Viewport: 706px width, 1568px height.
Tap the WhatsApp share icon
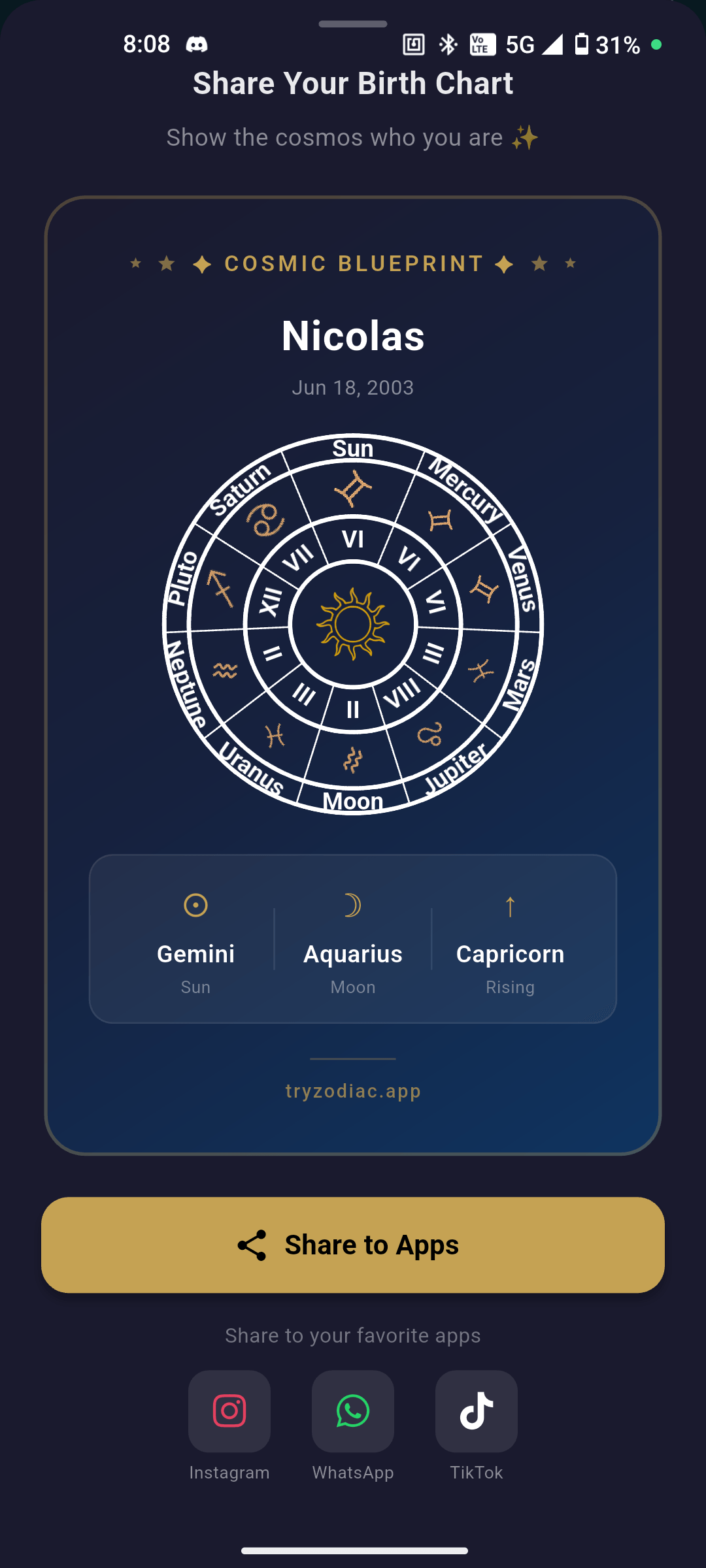point(352,1411)
